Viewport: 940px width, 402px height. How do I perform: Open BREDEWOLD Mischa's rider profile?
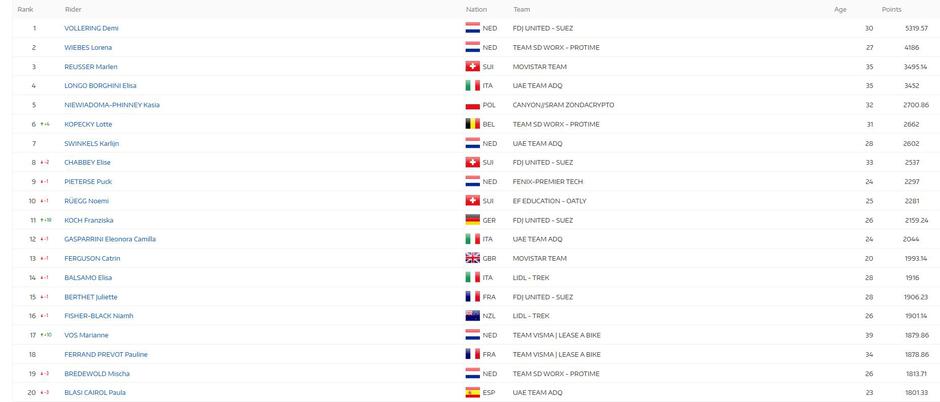(x=95, y=373)
